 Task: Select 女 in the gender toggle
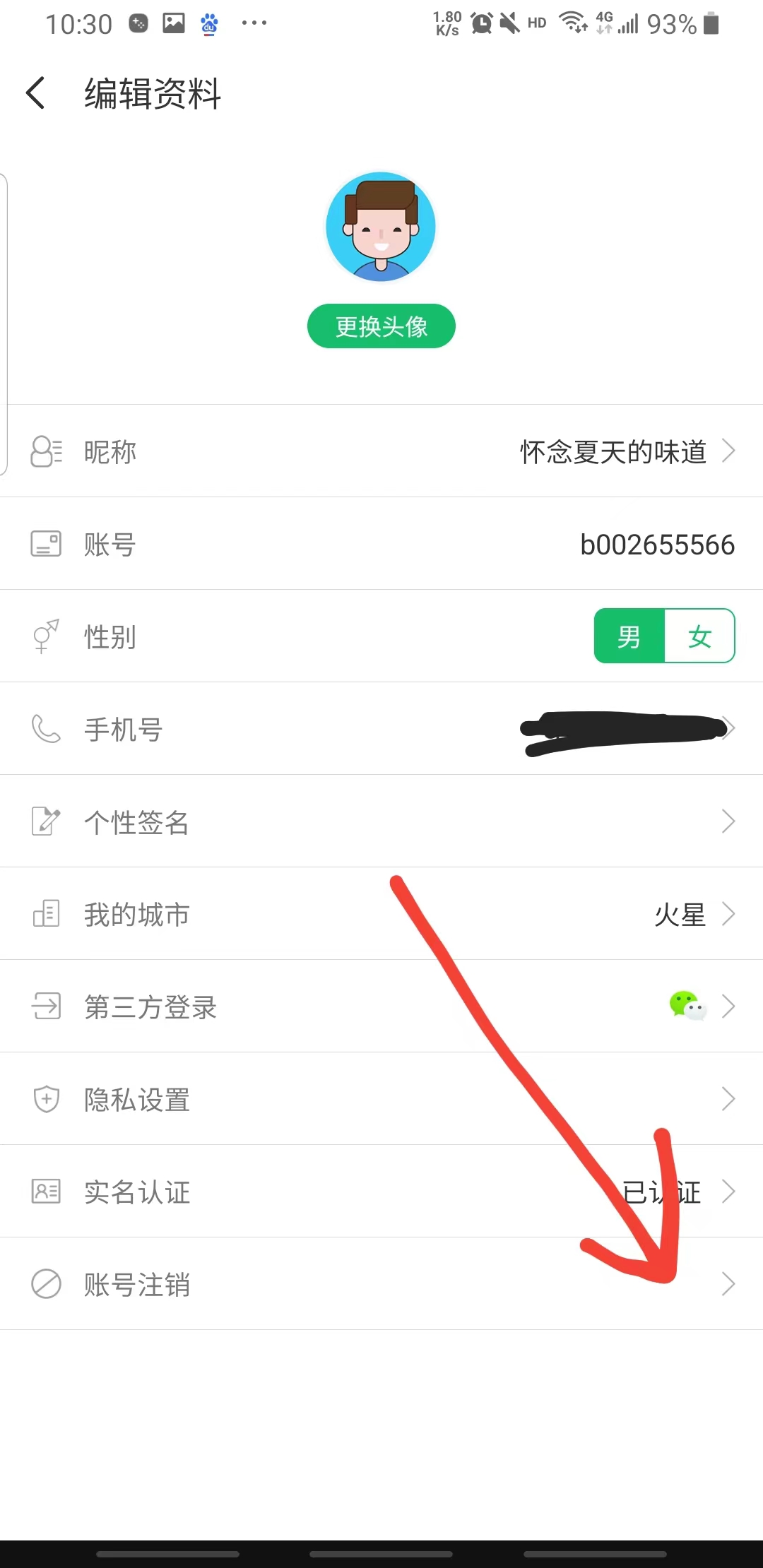(x=699, y=636)
